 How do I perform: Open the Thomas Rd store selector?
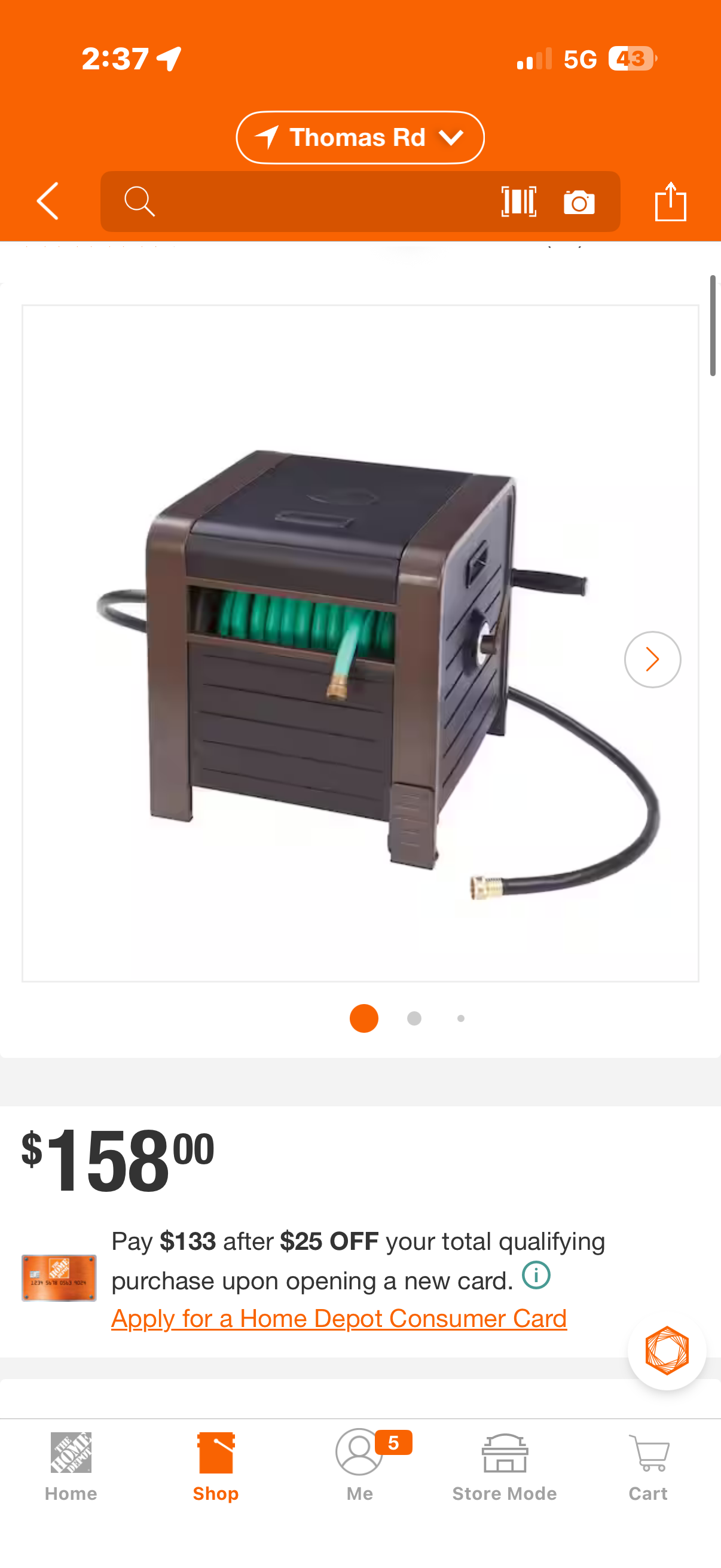[x=360, y=138]
